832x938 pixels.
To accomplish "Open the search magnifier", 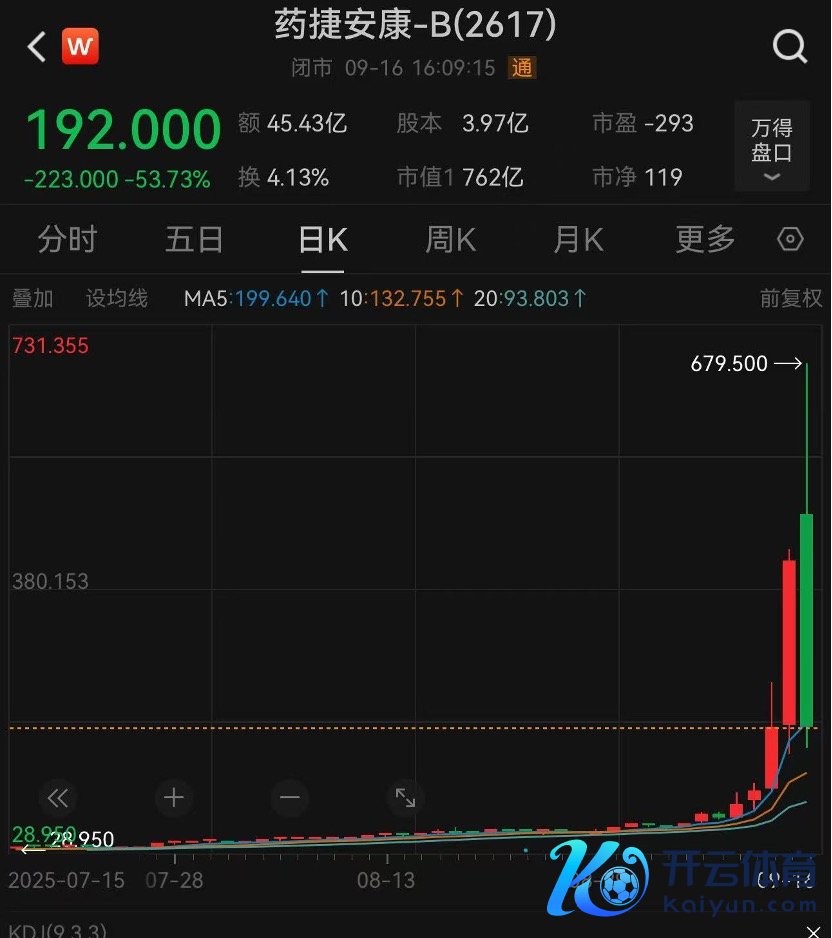I will click(x=790, y=46).
